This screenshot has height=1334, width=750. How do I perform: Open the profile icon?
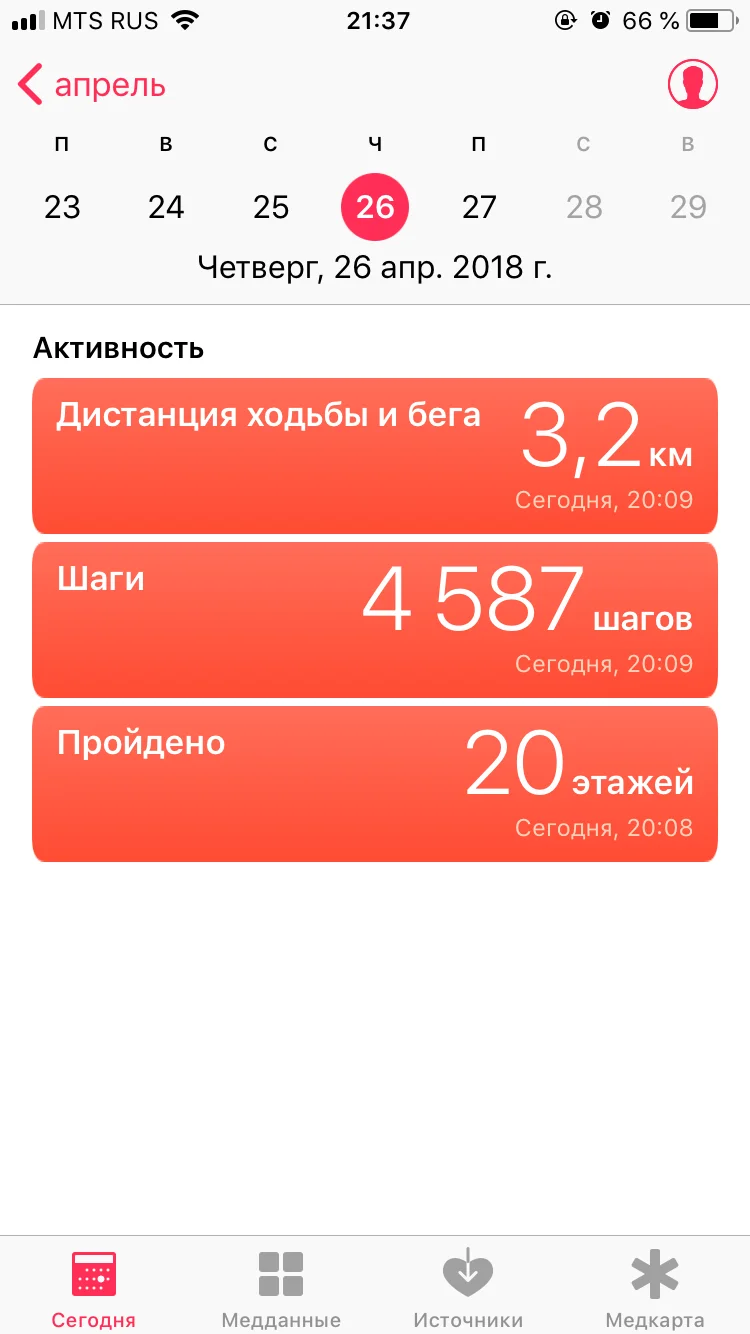click(x=693, y=85)
